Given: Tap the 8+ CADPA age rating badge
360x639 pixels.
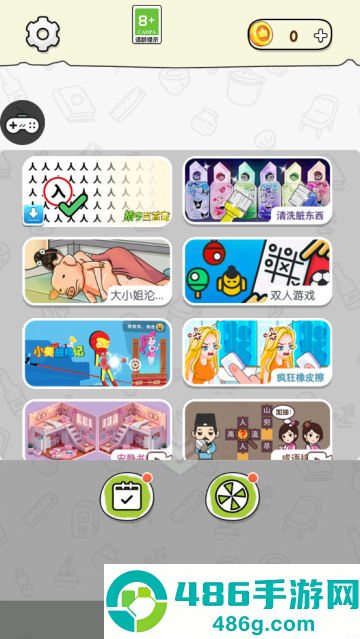Looking at the screenshot, I should (147, 24).
